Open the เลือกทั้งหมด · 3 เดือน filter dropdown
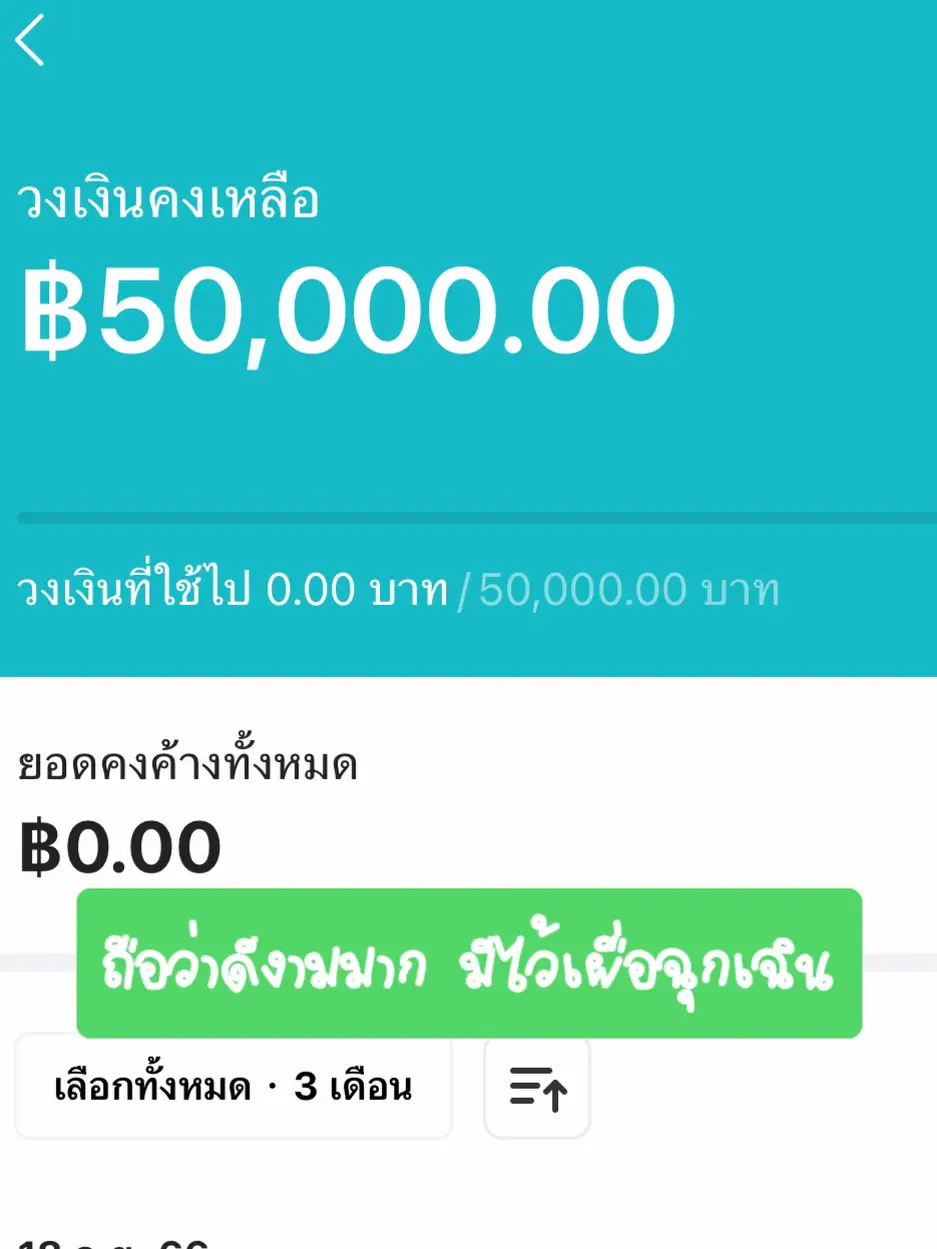This screenshot has width=937, height=1249. (x=233, y=1087)
